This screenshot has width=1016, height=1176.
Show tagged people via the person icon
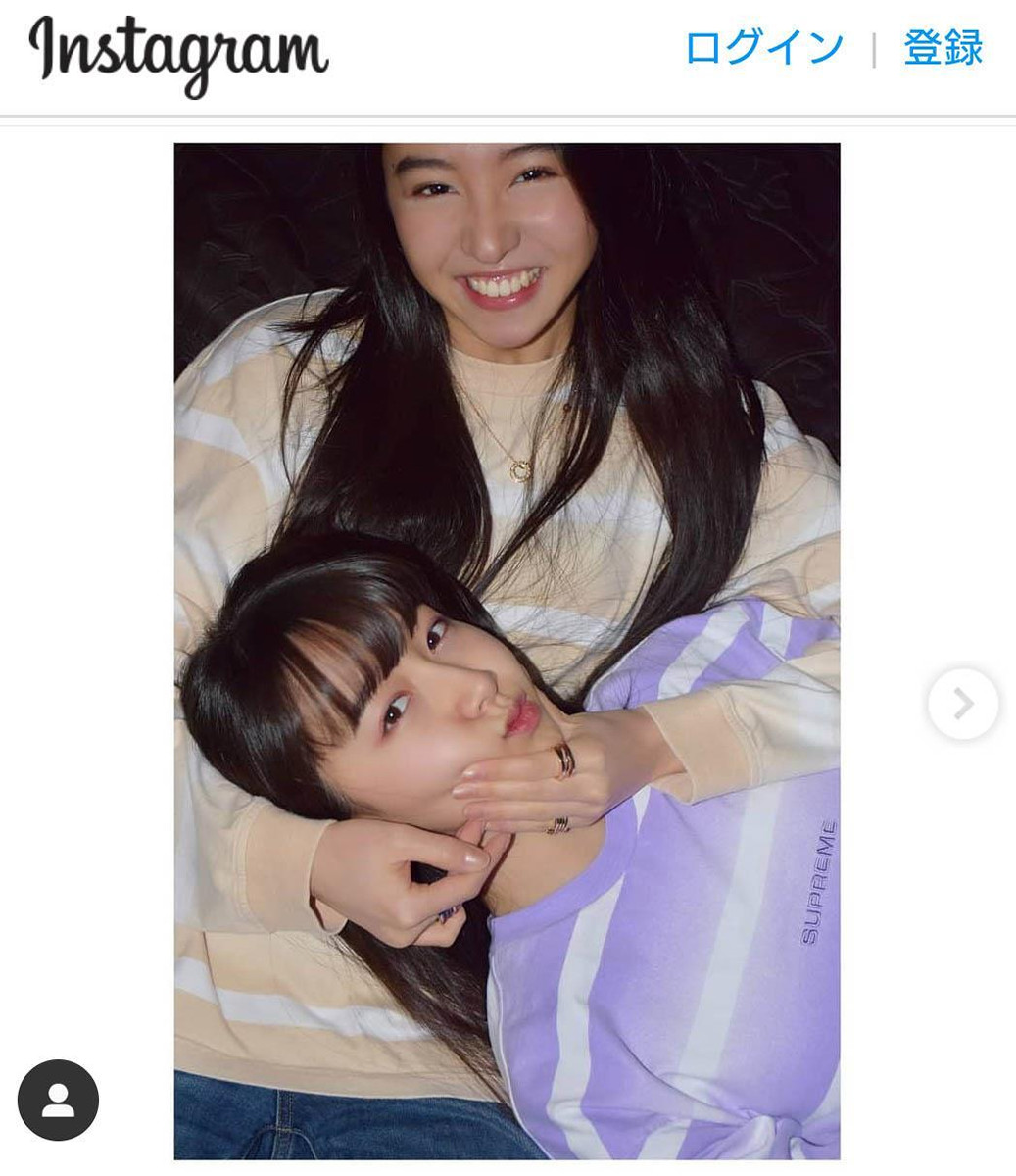point(58,1100)
